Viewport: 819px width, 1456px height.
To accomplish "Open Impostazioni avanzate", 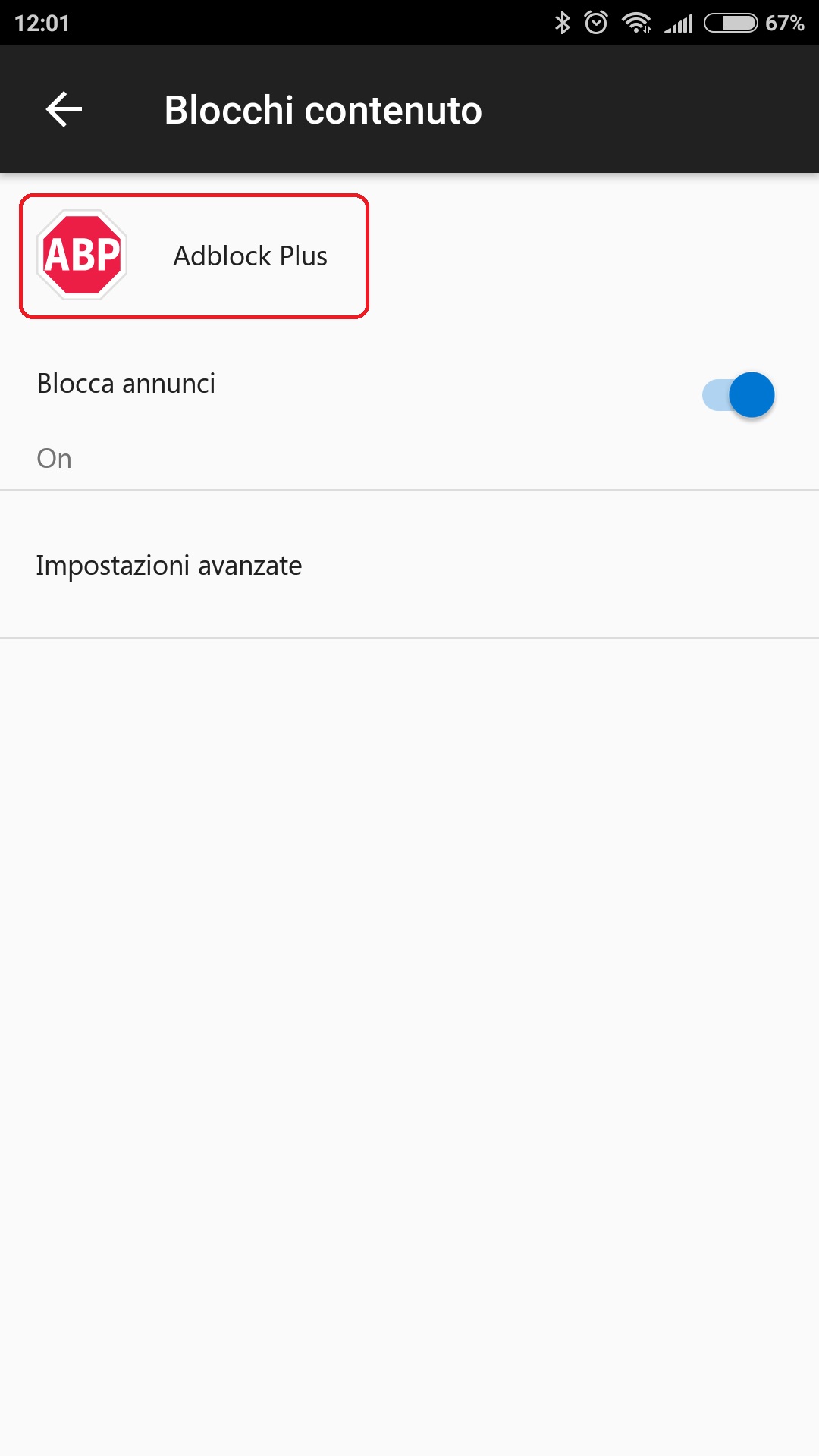I will coord(409,565).
